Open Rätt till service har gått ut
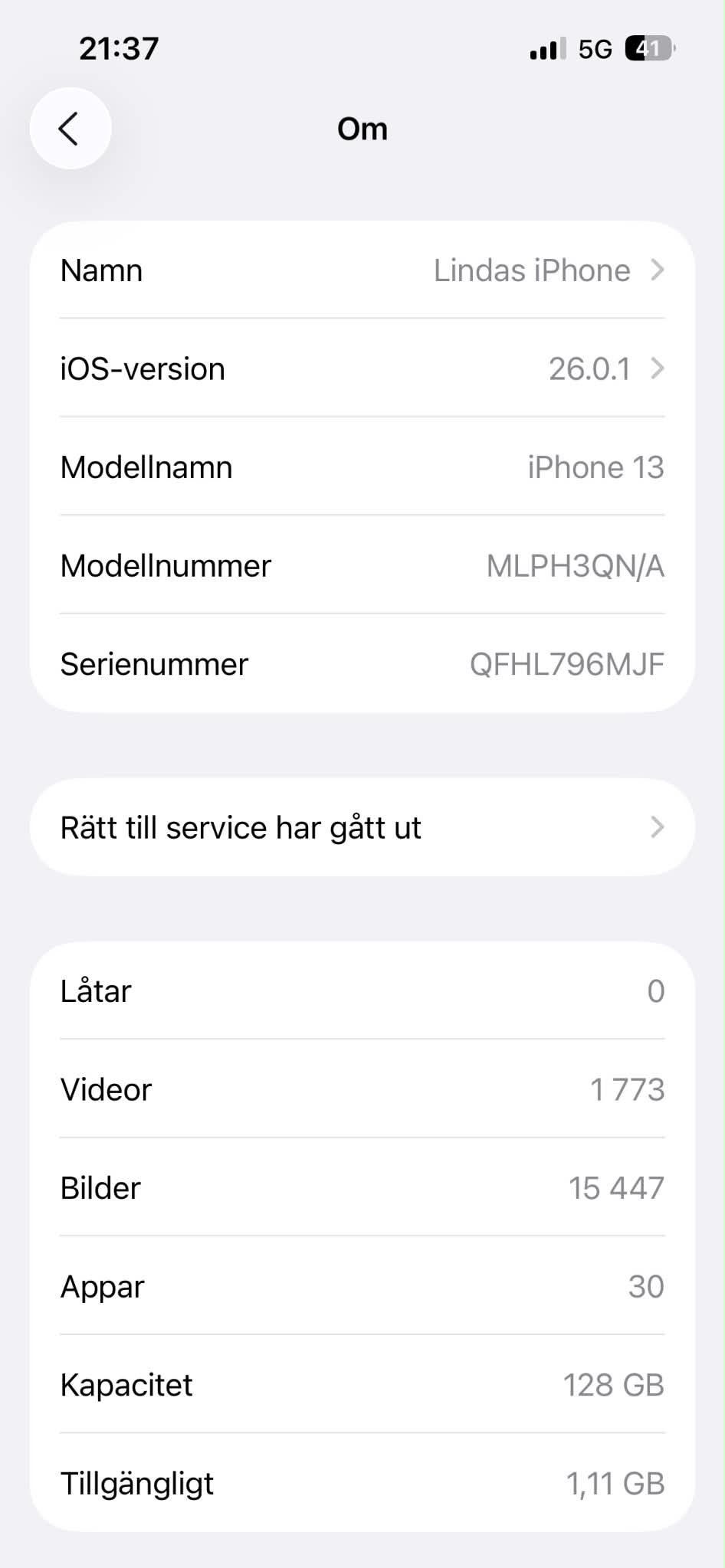 coord(362,827)
